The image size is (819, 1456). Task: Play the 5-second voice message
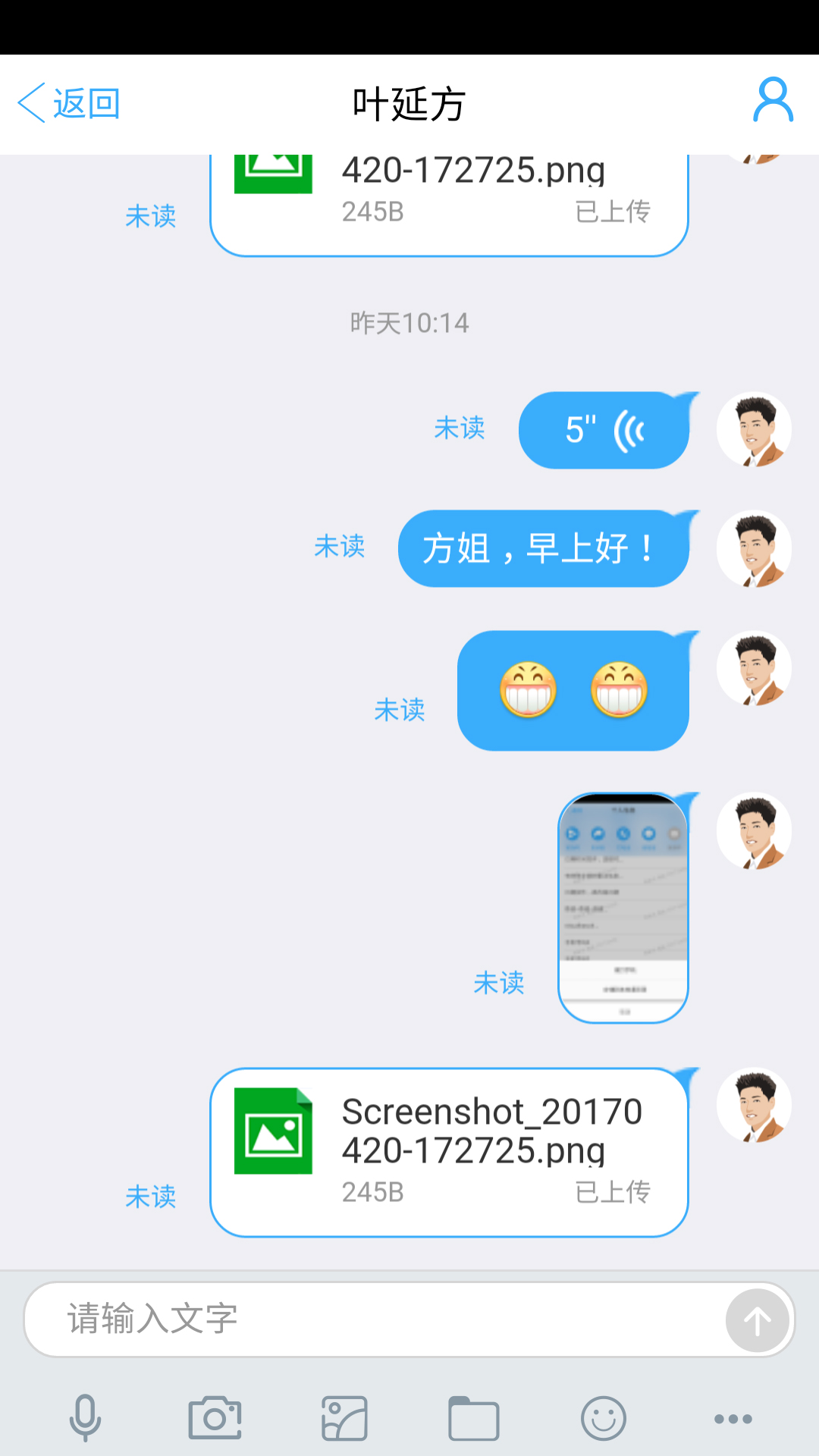604,430
